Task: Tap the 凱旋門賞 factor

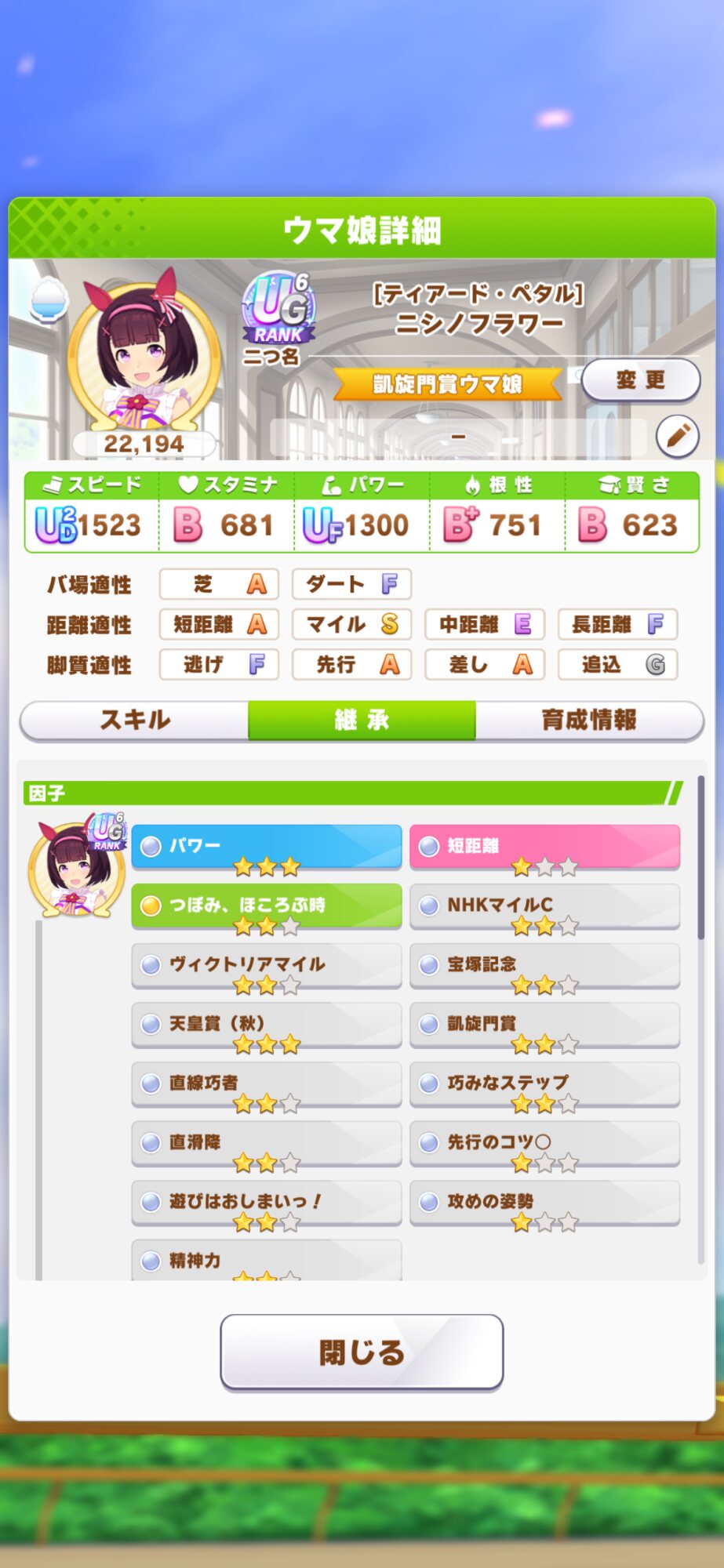Action: [x=544, y=1025]
